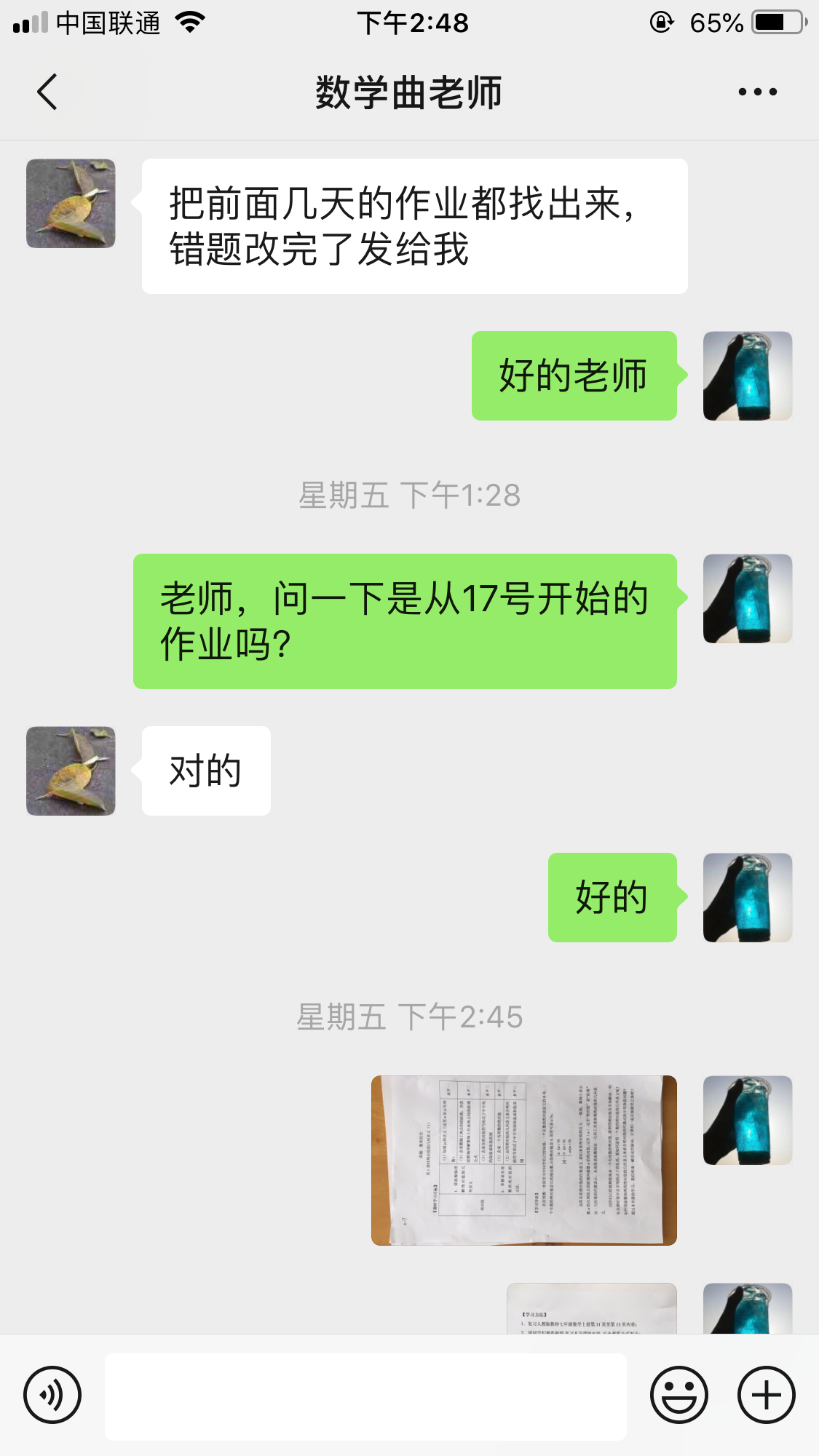Open the three-dot chat info menu
This screenshot has width=819, height=1456.
click(757, 92)
